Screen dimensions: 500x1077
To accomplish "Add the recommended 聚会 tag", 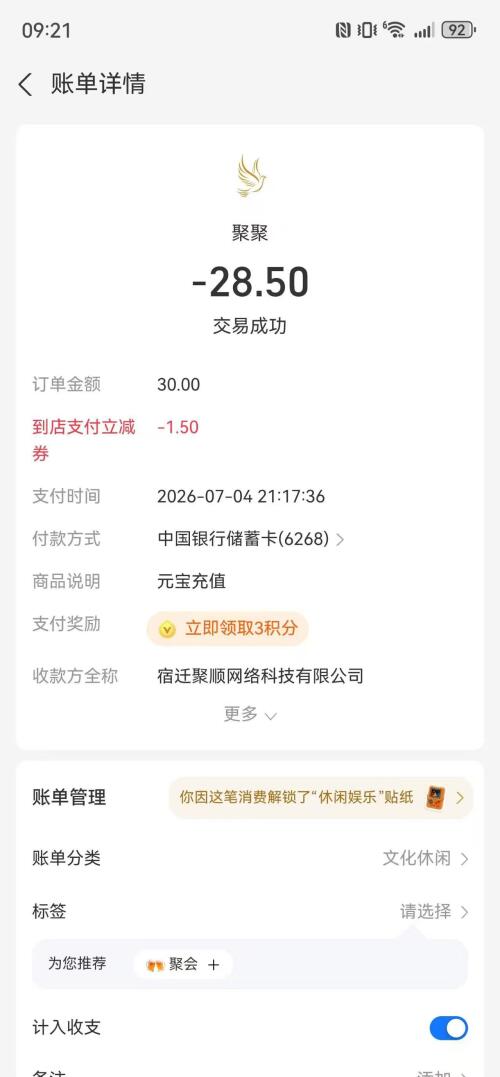I will tap(183, 964).
